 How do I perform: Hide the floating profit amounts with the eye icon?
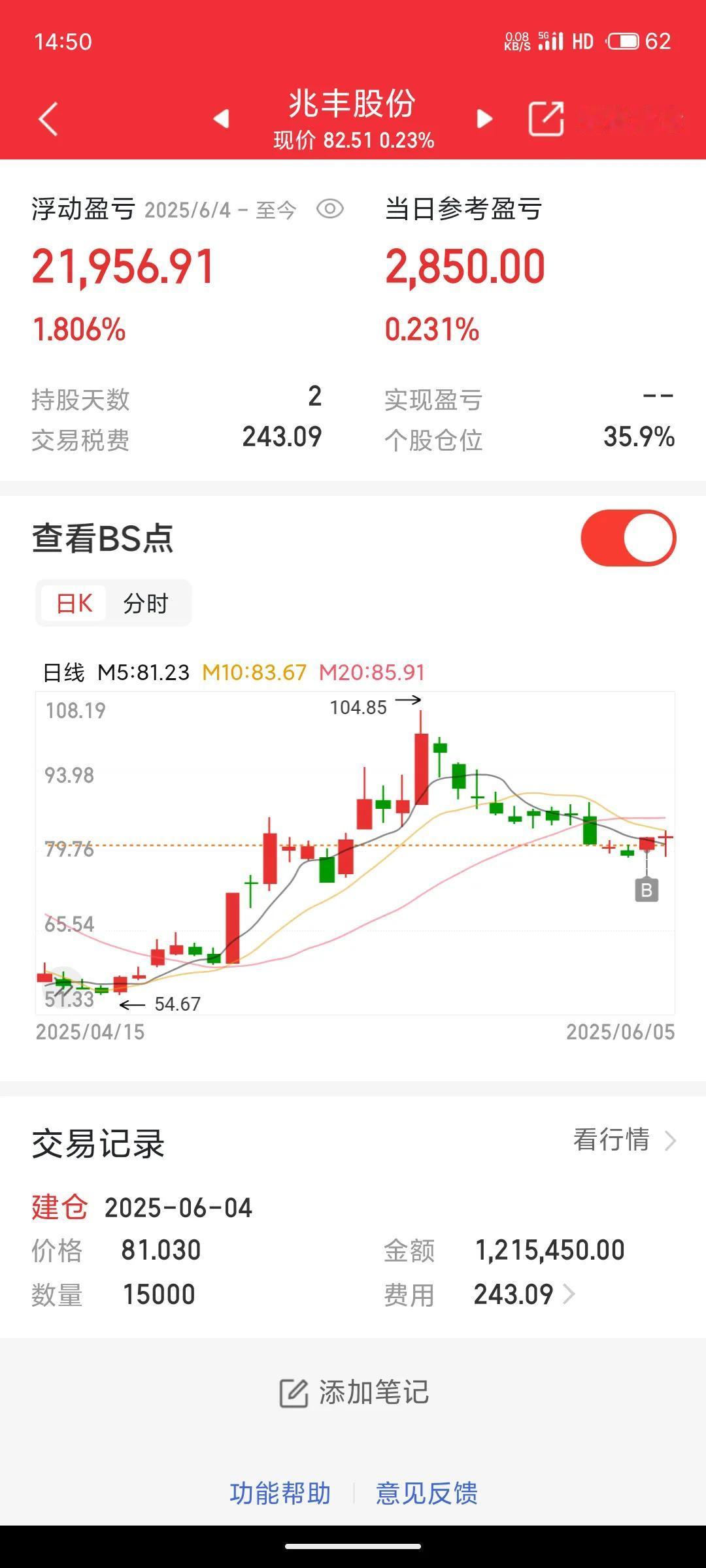(x=330, y=209)
